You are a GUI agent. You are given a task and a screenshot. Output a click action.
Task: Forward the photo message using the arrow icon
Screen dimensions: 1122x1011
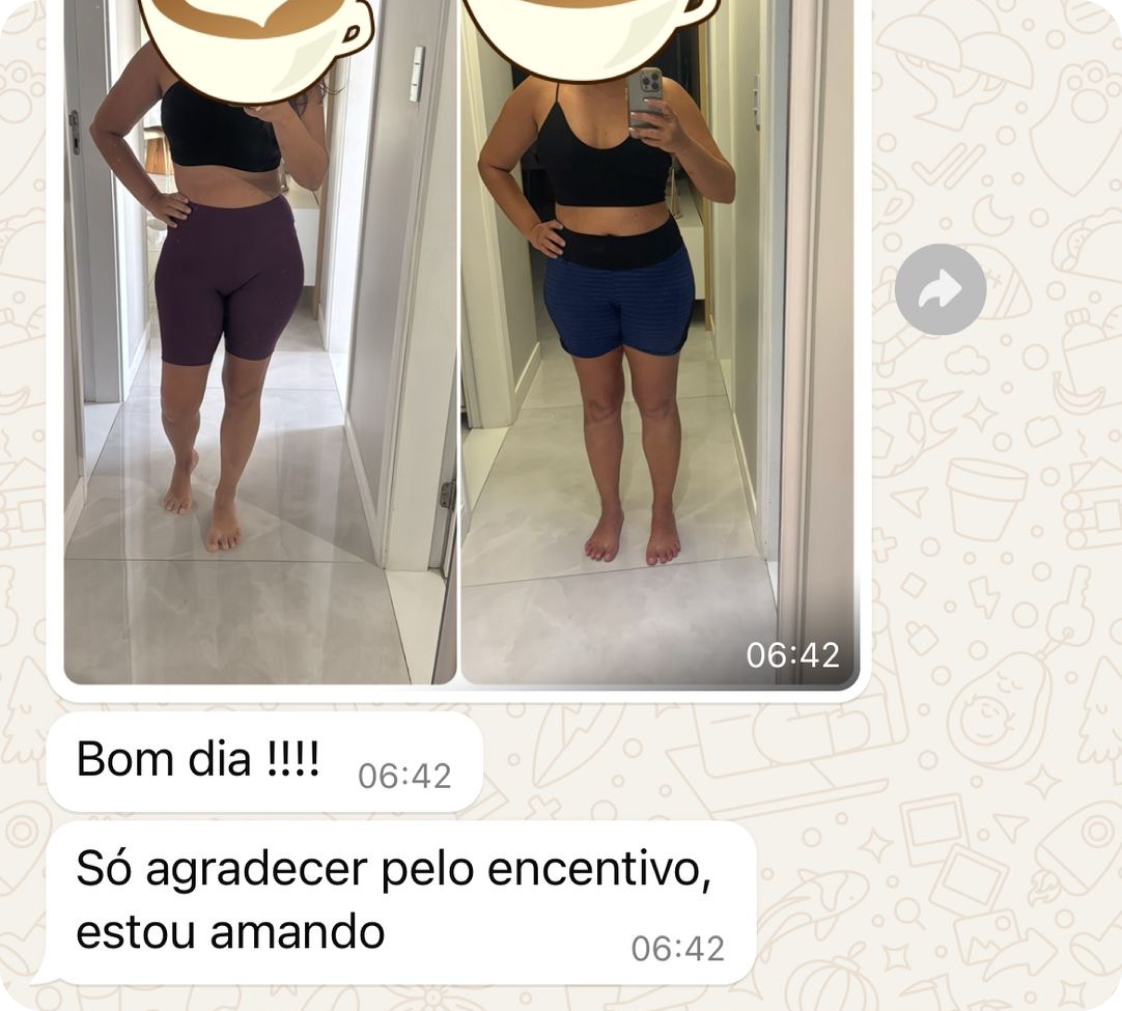[x=940, y=290]
